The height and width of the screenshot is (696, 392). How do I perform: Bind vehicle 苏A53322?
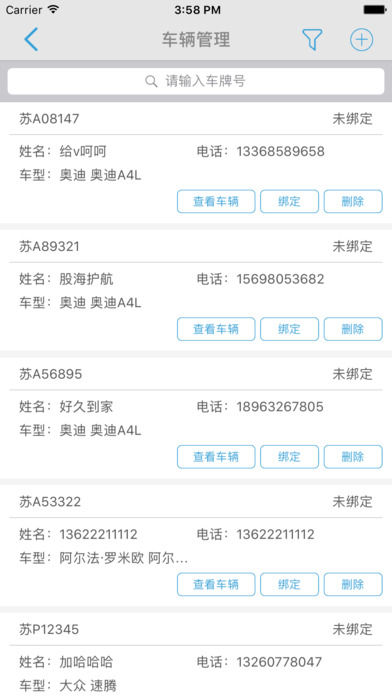[x=289, y=584]
